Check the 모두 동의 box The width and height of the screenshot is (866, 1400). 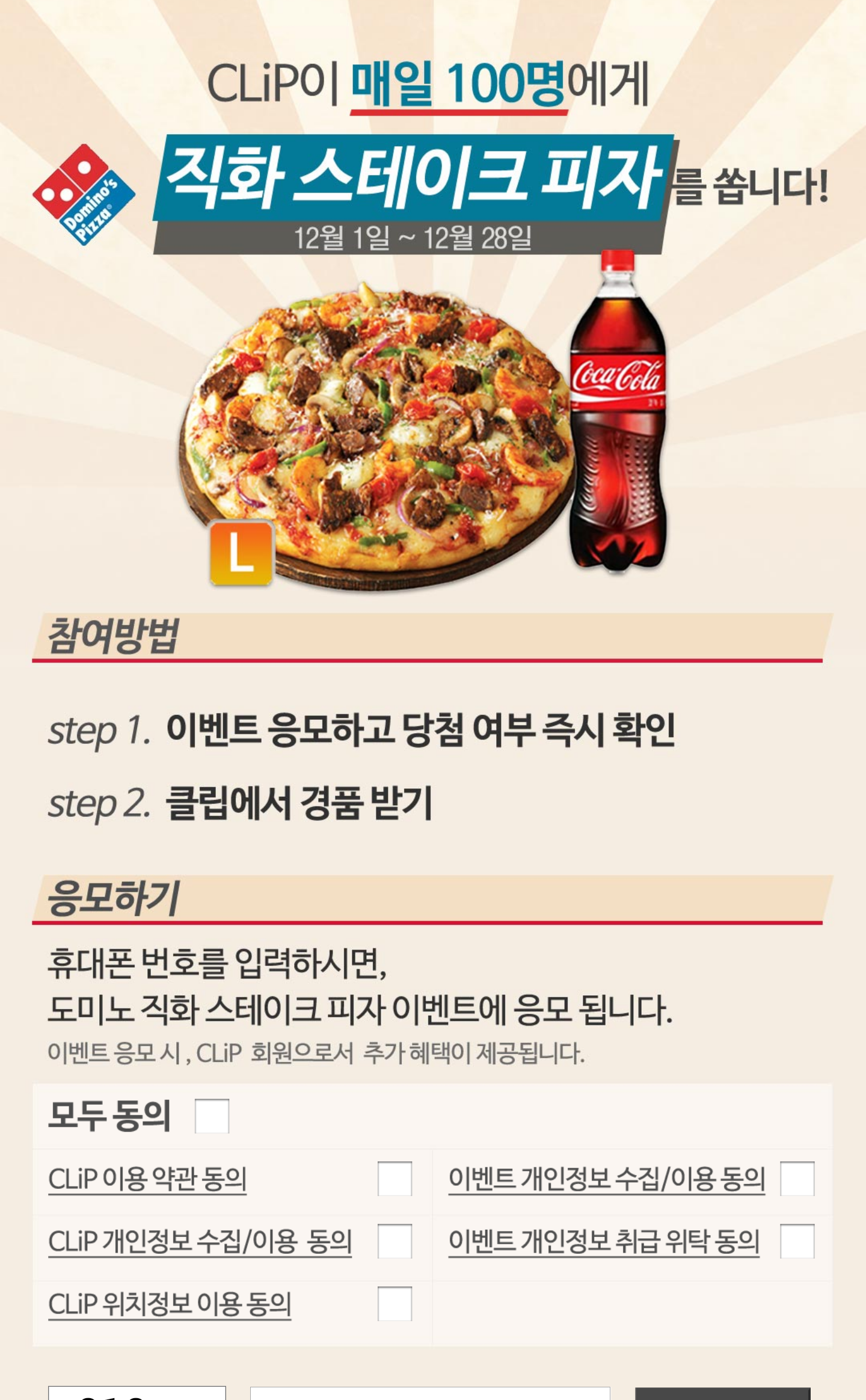(x=212, y=1116)
